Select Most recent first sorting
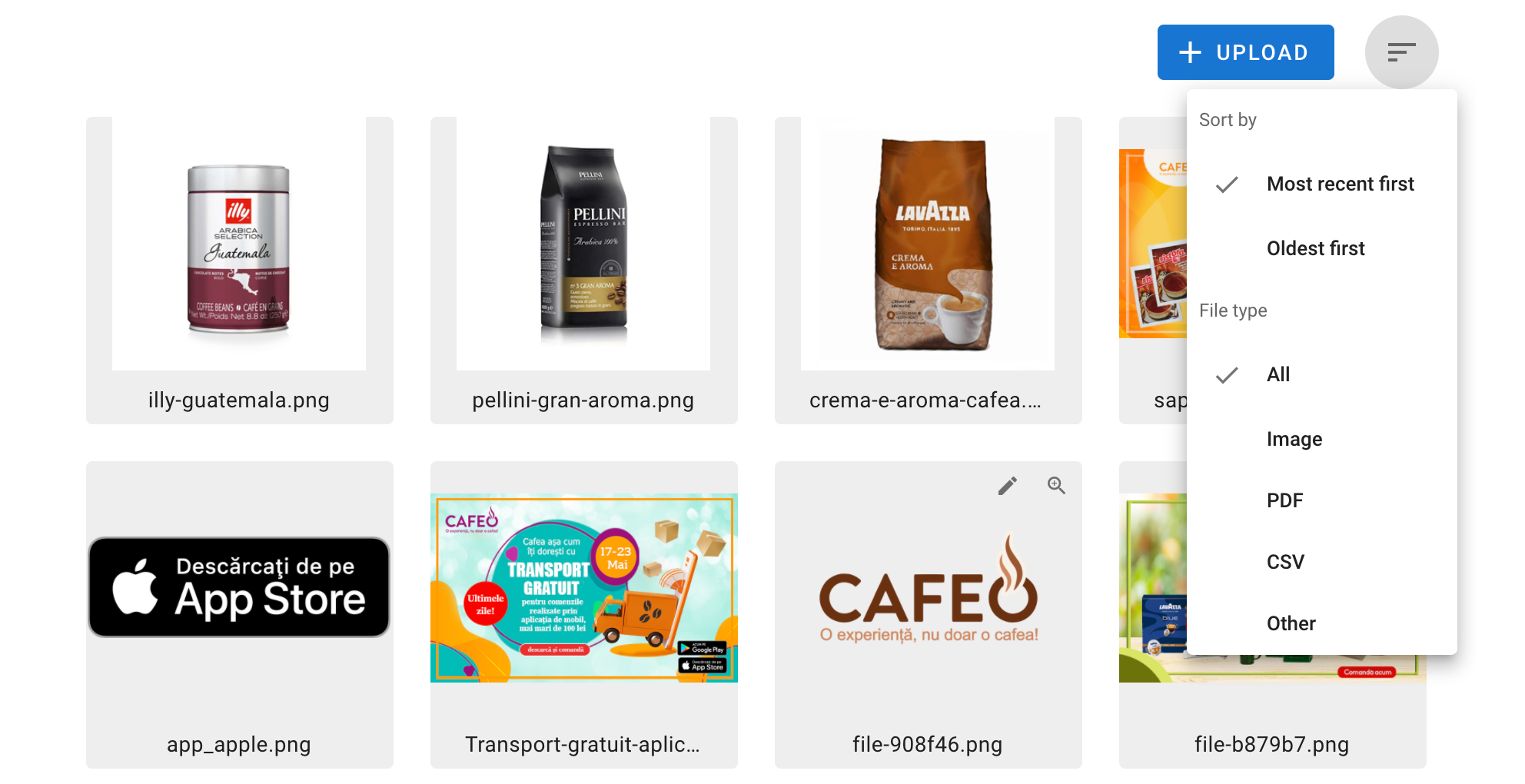Image resolution: width=1525 pixels, height=784 pixels. click(1340, 184)
